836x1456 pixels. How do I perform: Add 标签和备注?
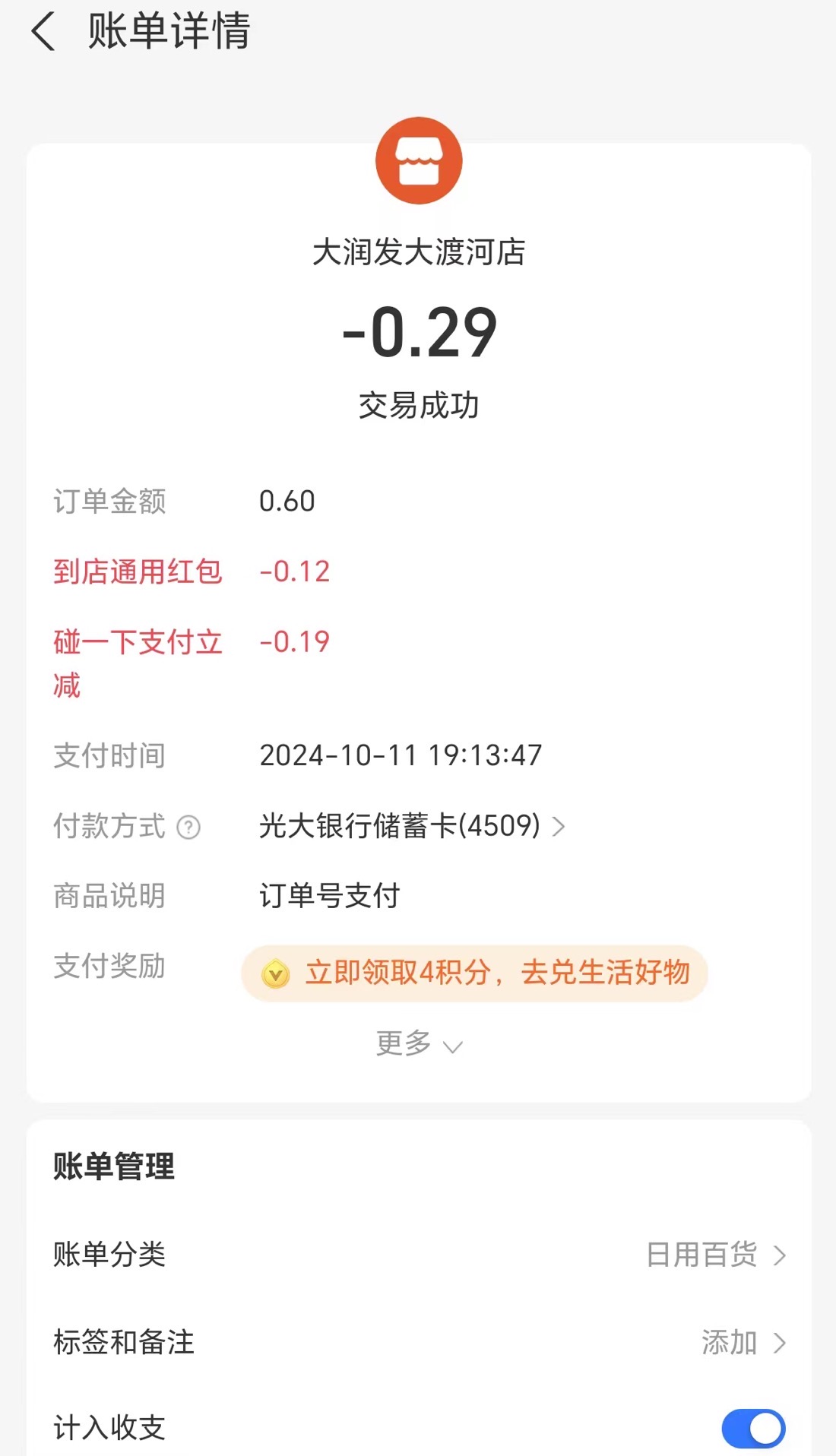point(419,1342)
